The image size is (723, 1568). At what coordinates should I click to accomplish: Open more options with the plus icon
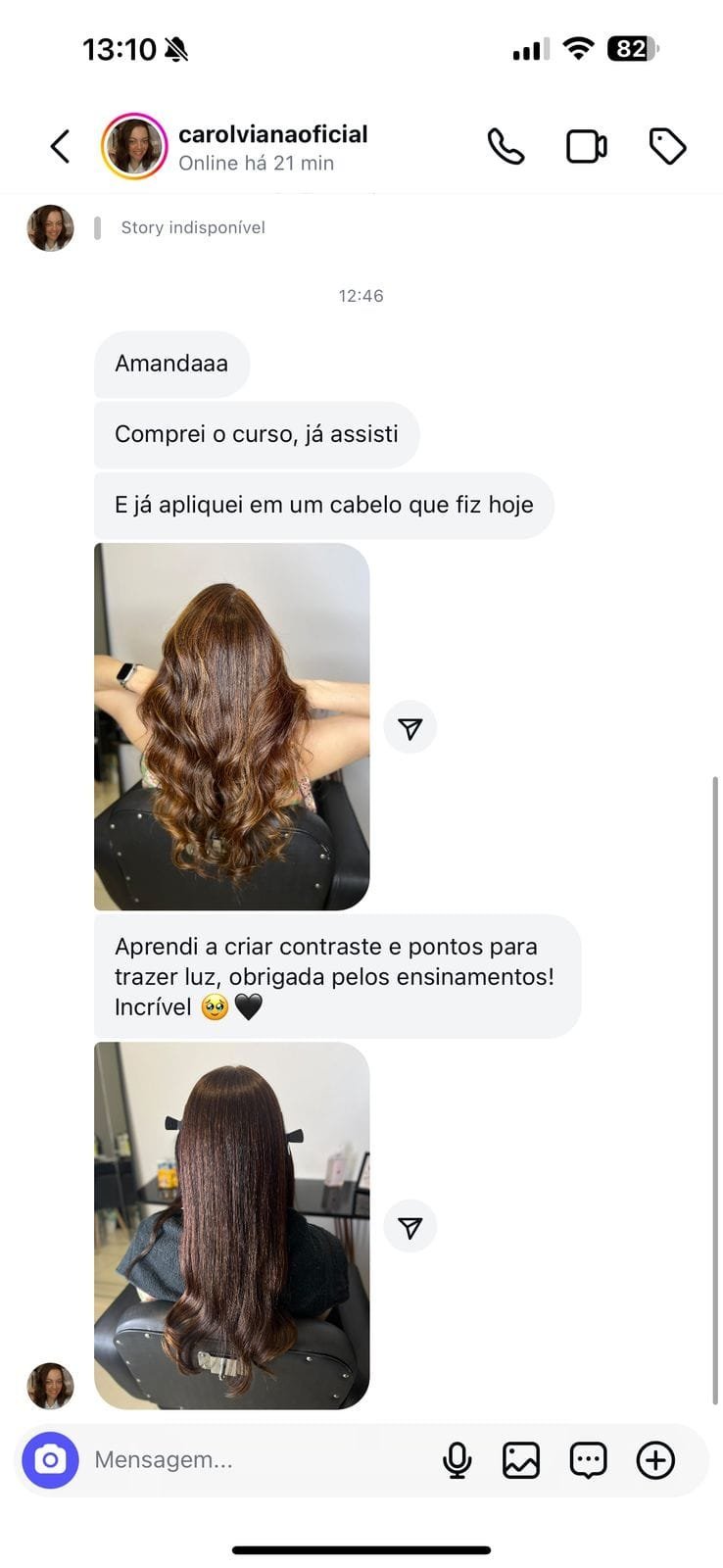(655, 1460)
